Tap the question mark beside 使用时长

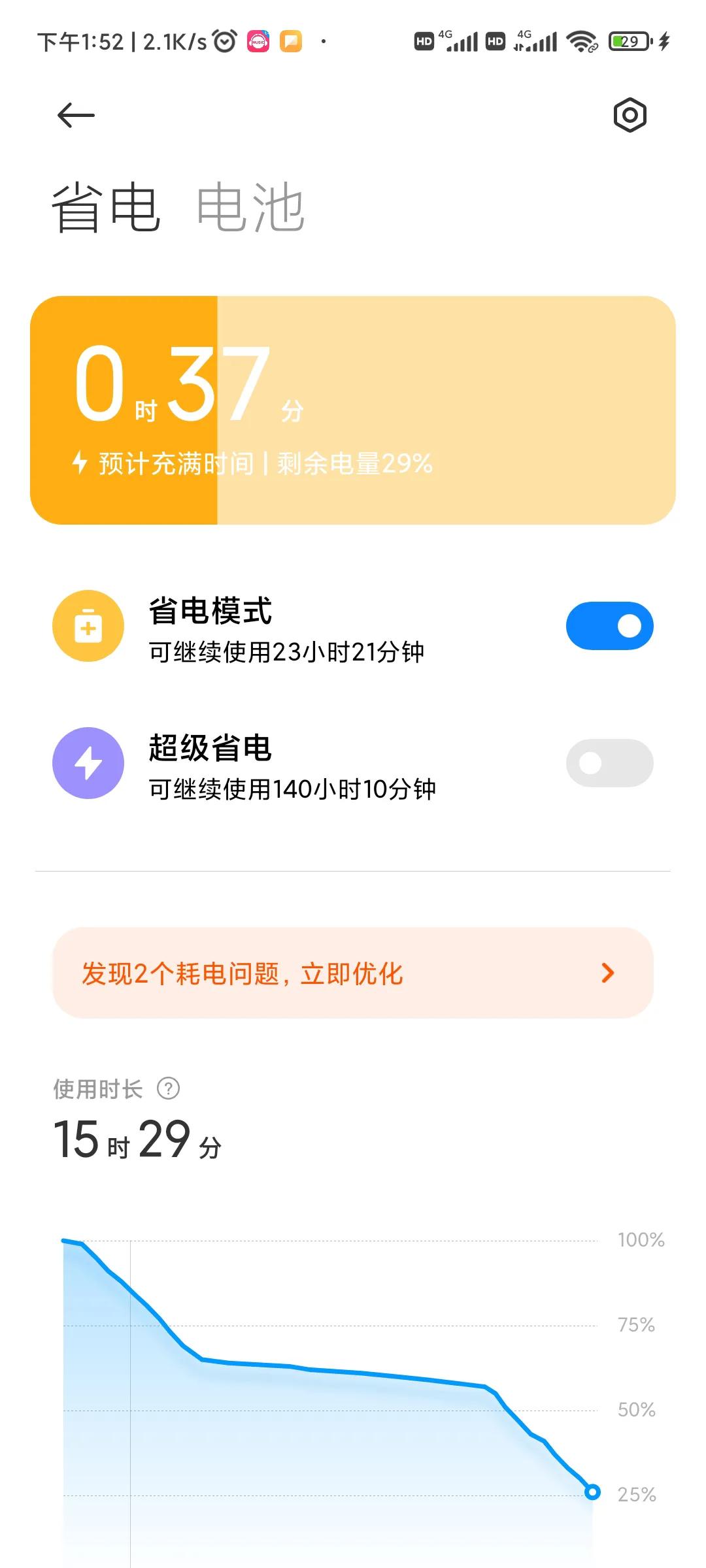(x=169, y=1089)
